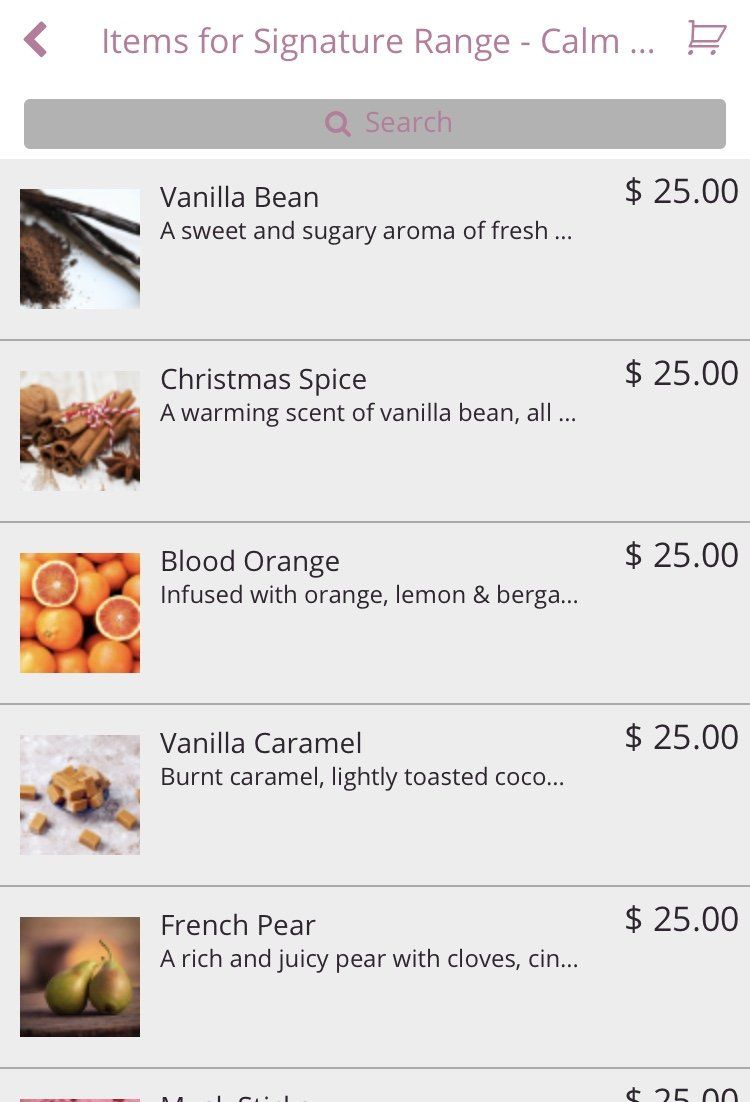Tap the Blood Orange oranges picture
The image size is (750, 1102).
tap(79, 612)
